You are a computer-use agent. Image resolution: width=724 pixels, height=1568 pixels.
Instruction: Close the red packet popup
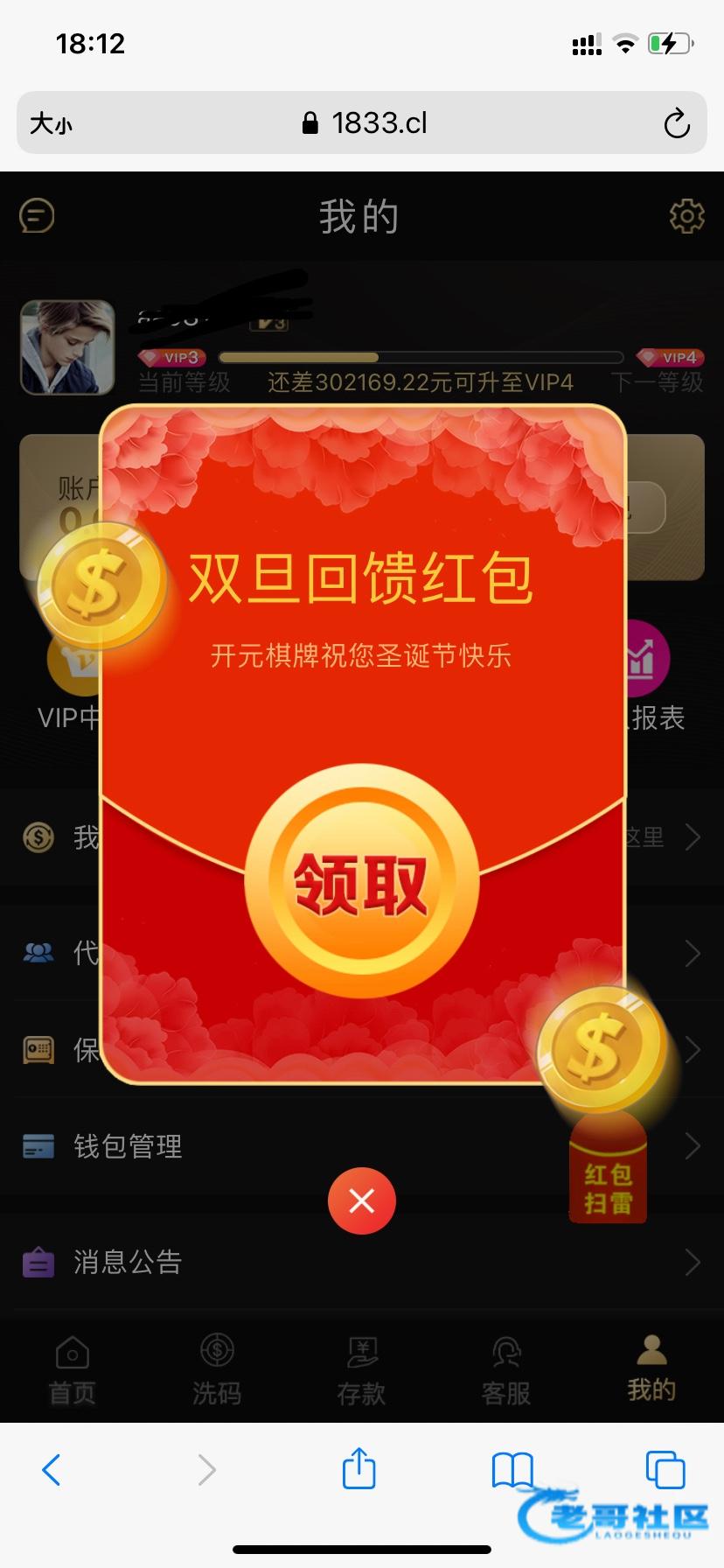[x=361, y=1200]
